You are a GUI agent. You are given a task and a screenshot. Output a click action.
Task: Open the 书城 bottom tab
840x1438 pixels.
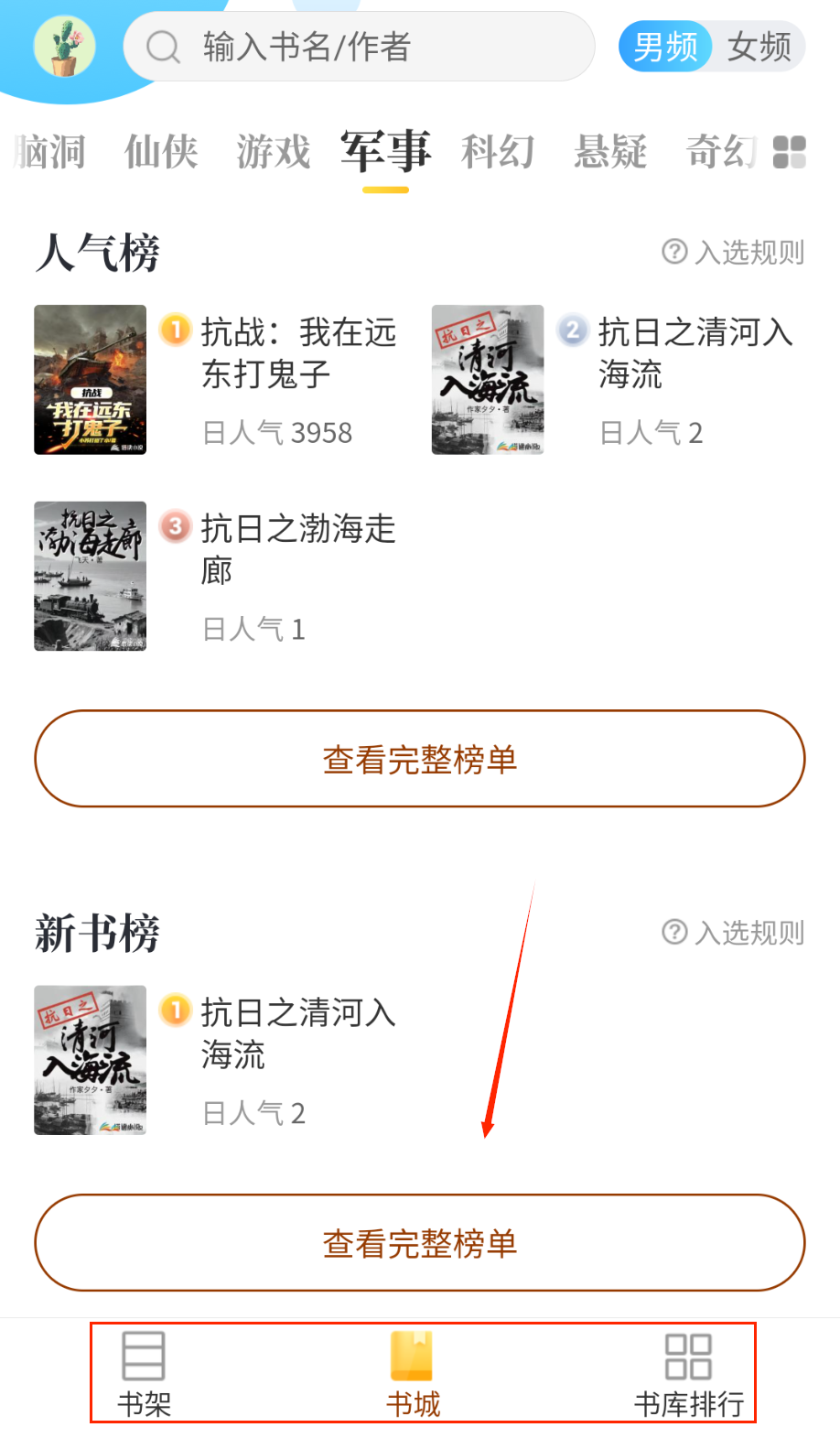click(x=413, y=1374)
